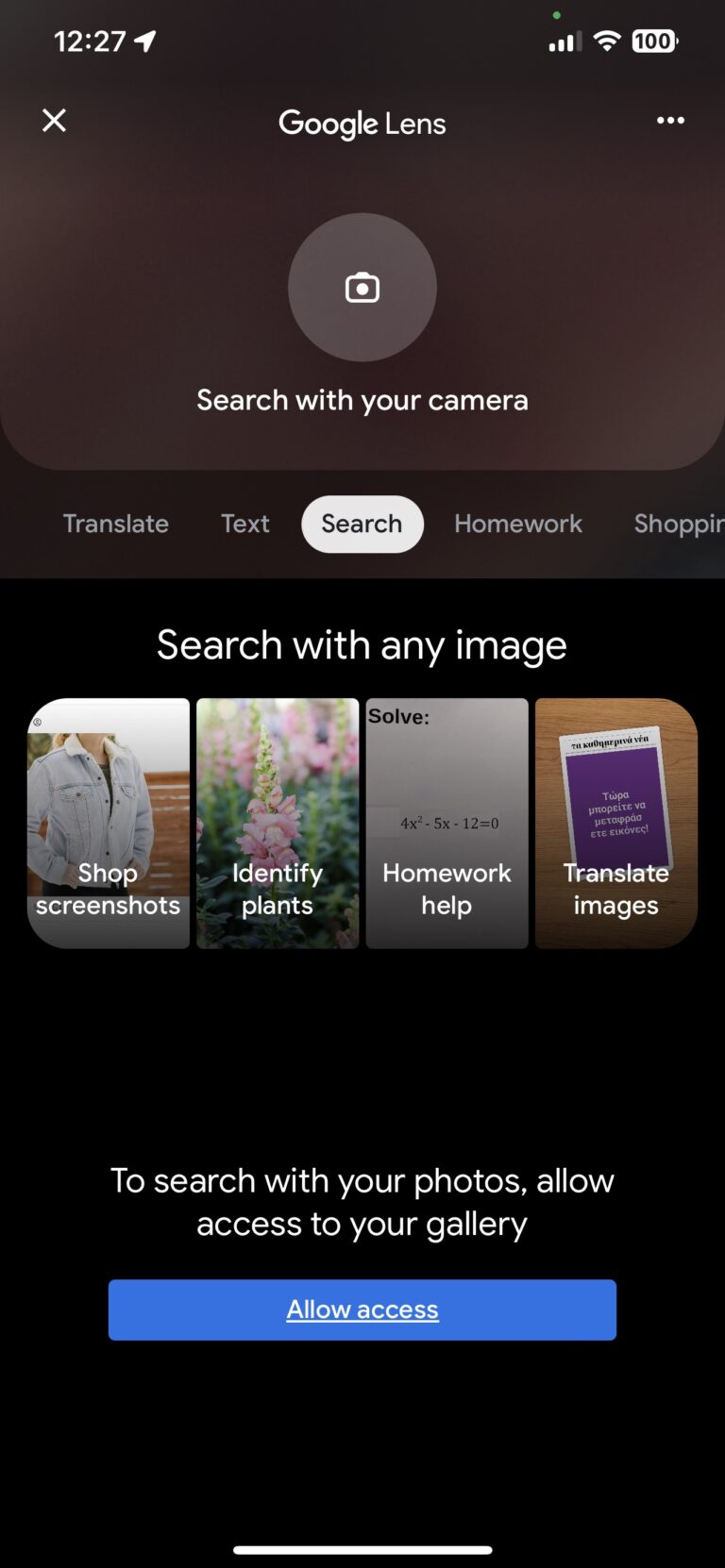Select the Identify plants card
Viewport: 725px width, 1568px height.
[278, 822]
